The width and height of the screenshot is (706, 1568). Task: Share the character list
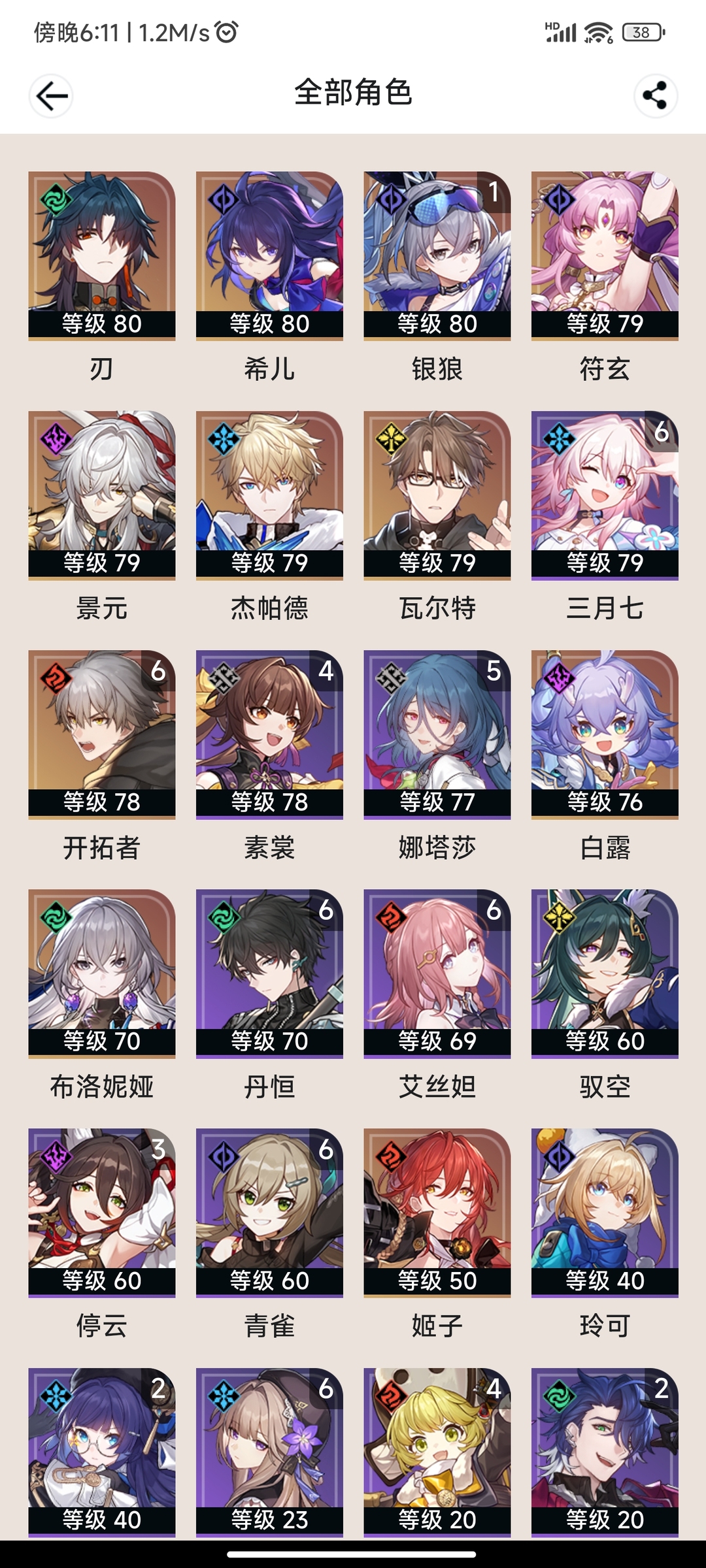pyautogui.click(x=655, y=96)
